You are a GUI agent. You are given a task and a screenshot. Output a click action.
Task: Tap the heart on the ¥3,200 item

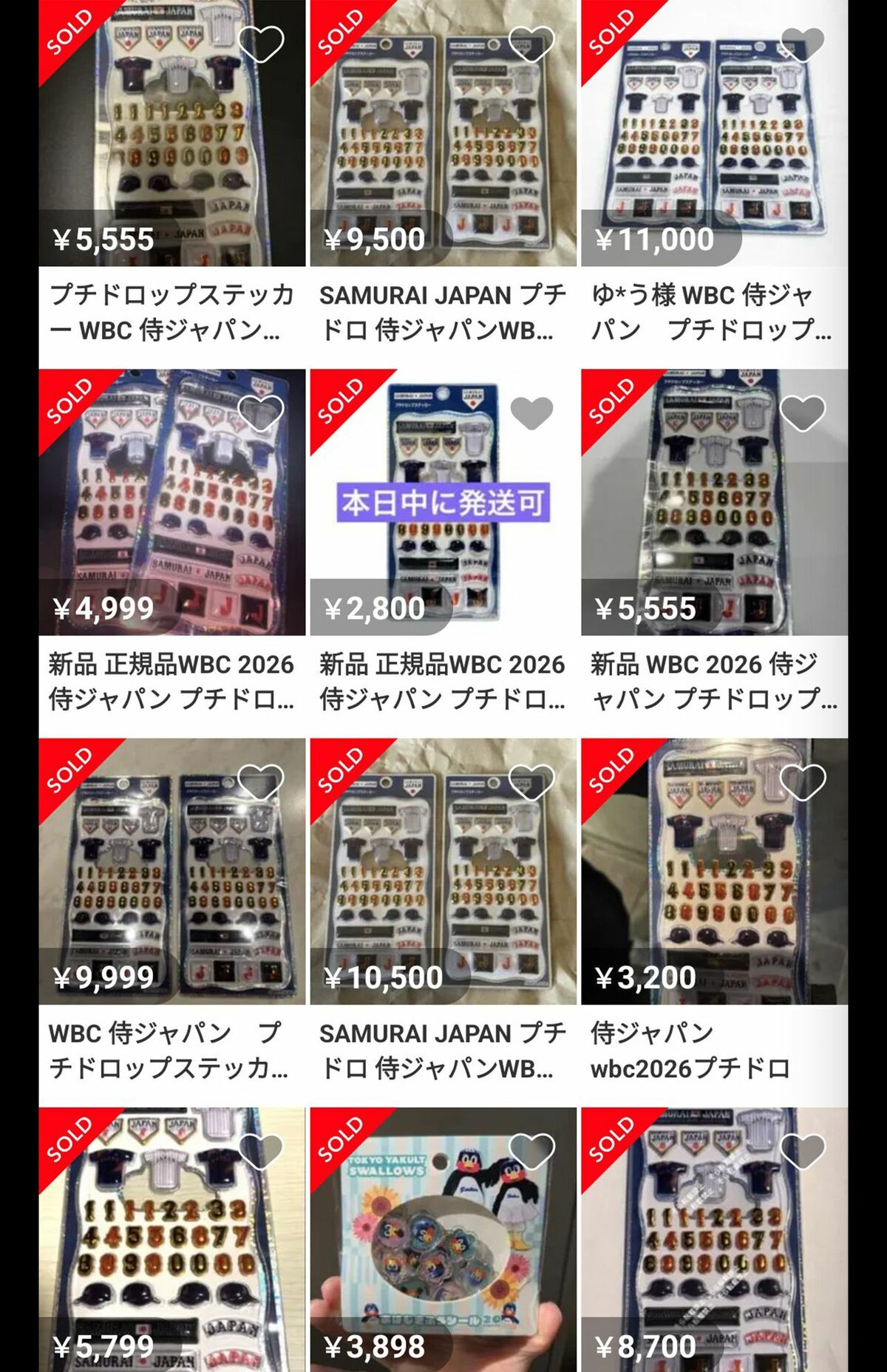coord(802,781)
